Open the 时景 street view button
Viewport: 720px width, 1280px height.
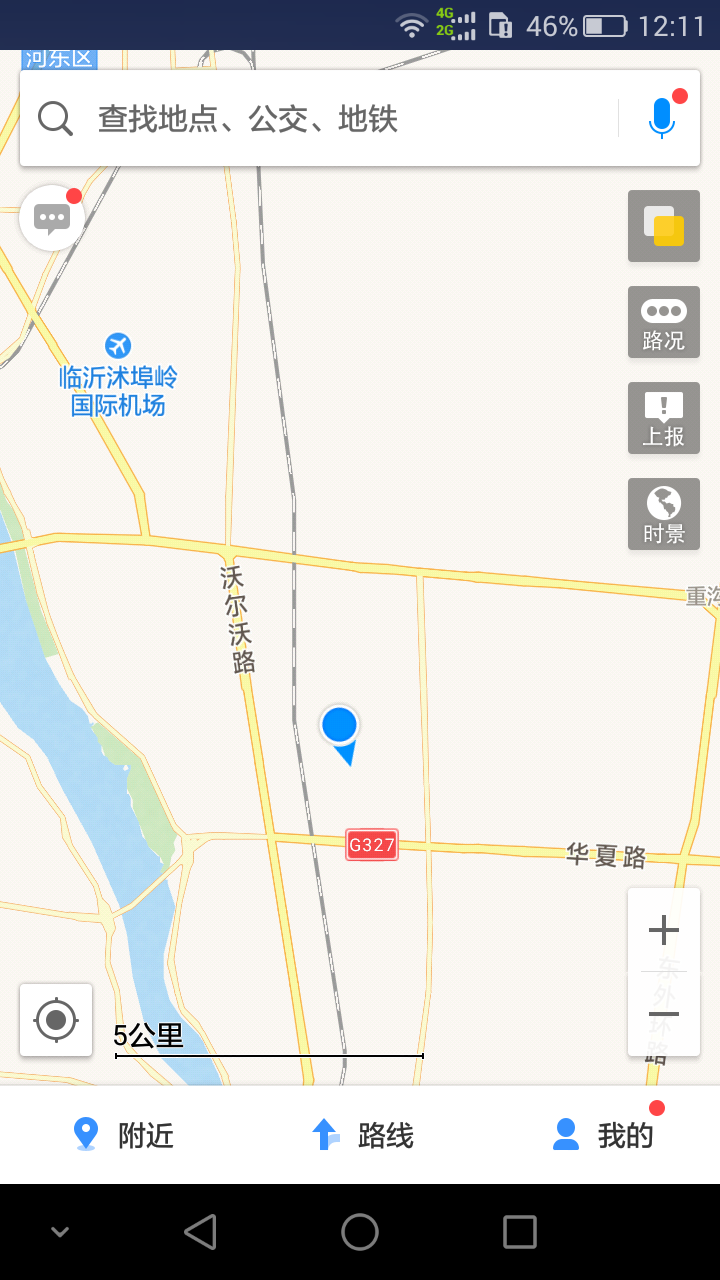pos(663,514)
